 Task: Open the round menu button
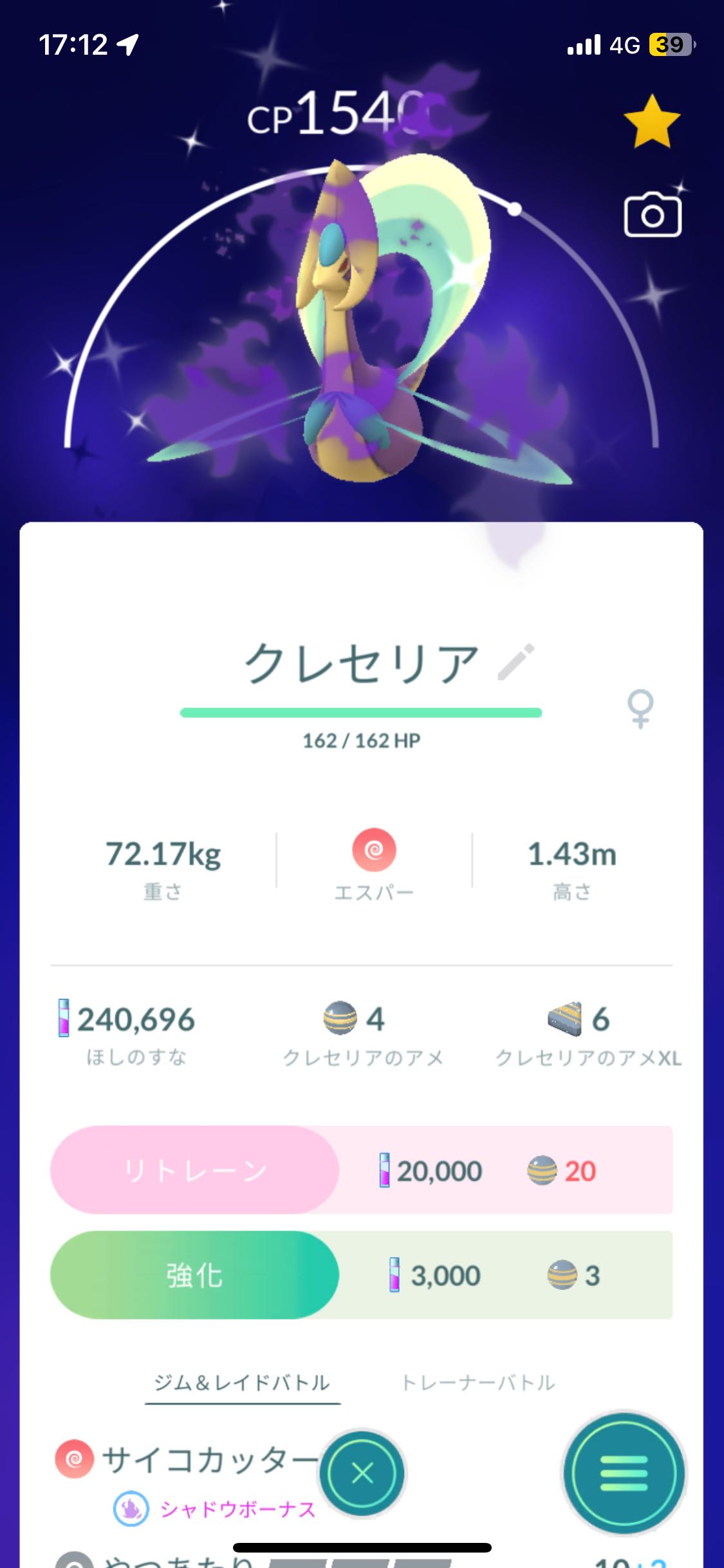624,1473
